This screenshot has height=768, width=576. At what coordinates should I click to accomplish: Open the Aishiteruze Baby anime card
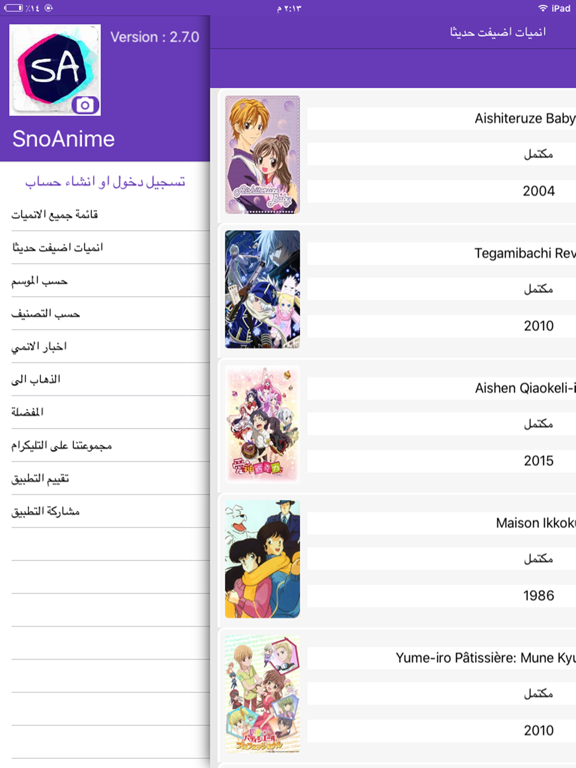tap(397, 155)
